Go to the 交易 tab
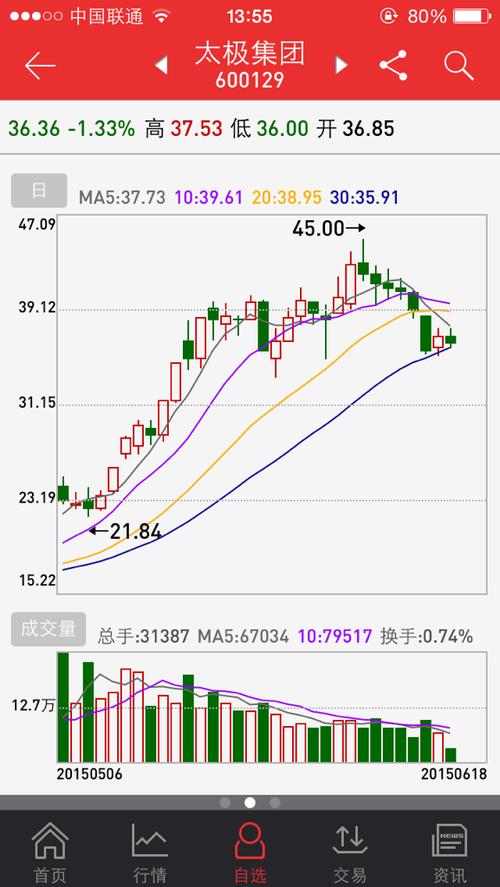Image resolution: width=500 pixels, height=887 pixels. [x=350, y=854]
